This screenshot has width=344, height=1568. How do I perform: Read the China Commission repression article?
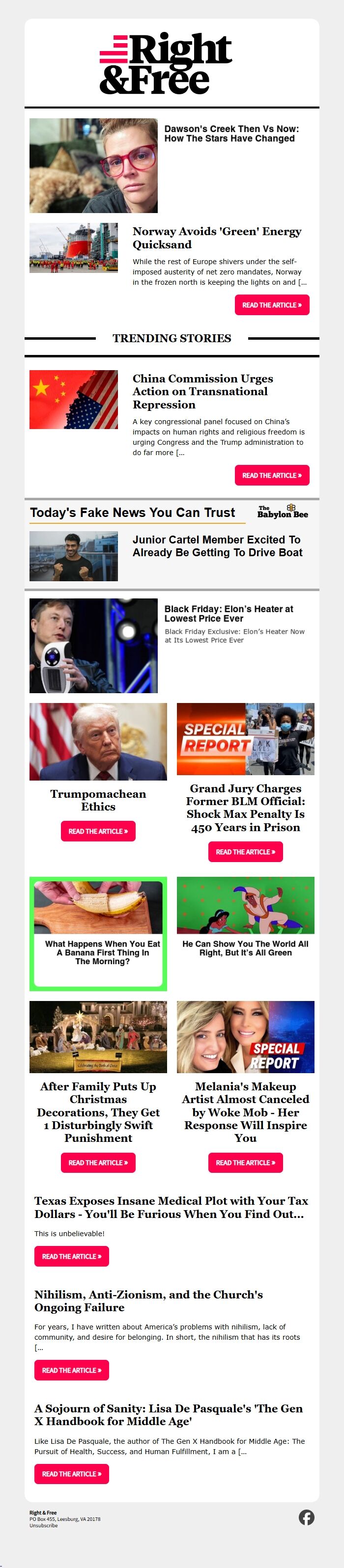click(272, 475)
